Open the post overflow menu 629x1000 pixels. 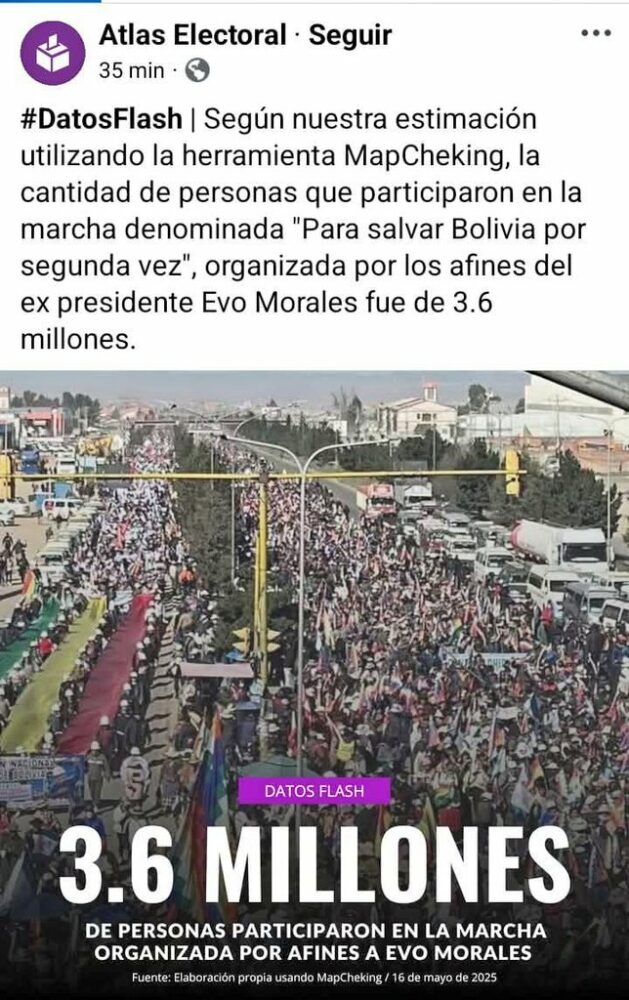[x=595, y=33]
